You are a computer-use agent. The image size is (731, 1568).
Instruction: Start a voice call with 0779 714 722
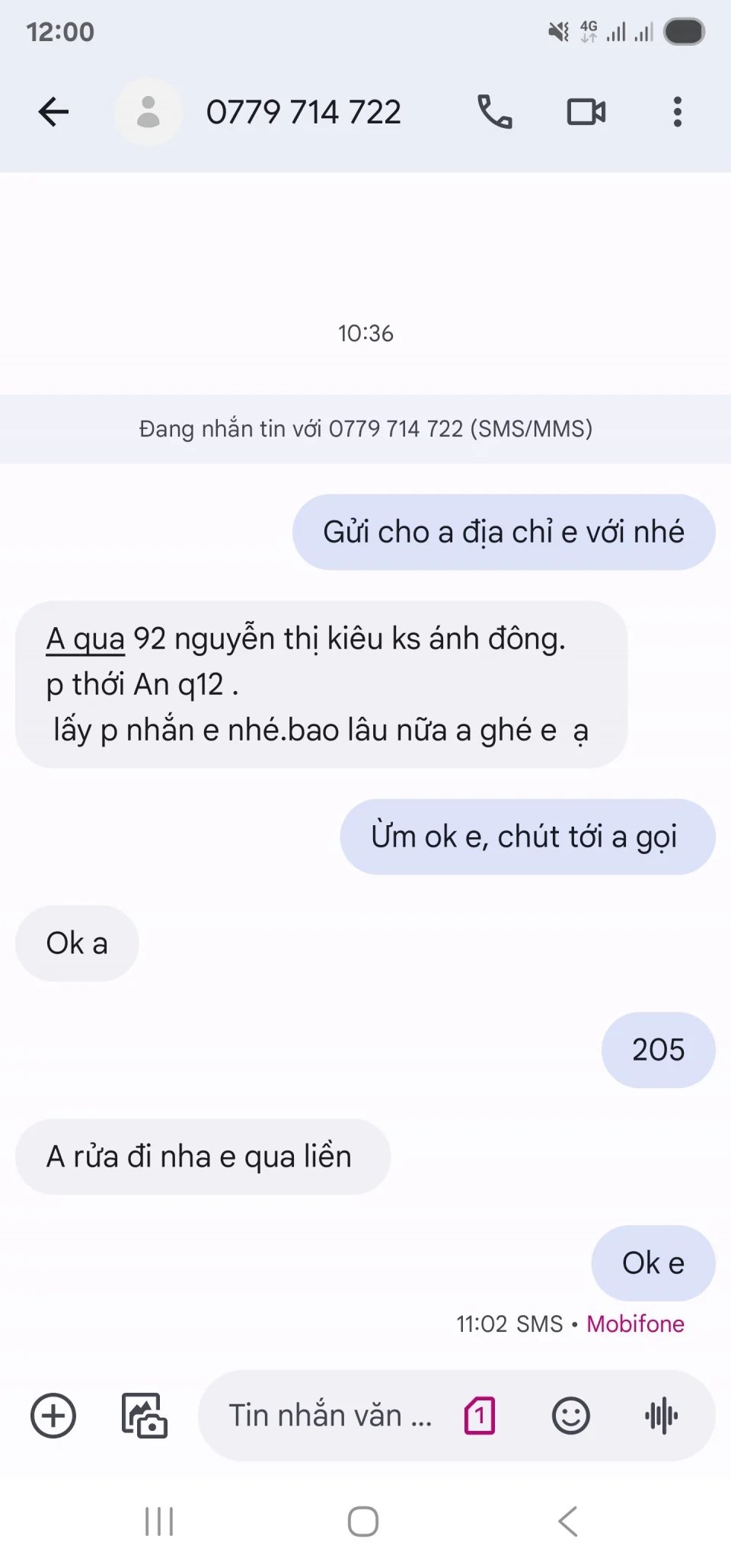(x=495, y=112)
